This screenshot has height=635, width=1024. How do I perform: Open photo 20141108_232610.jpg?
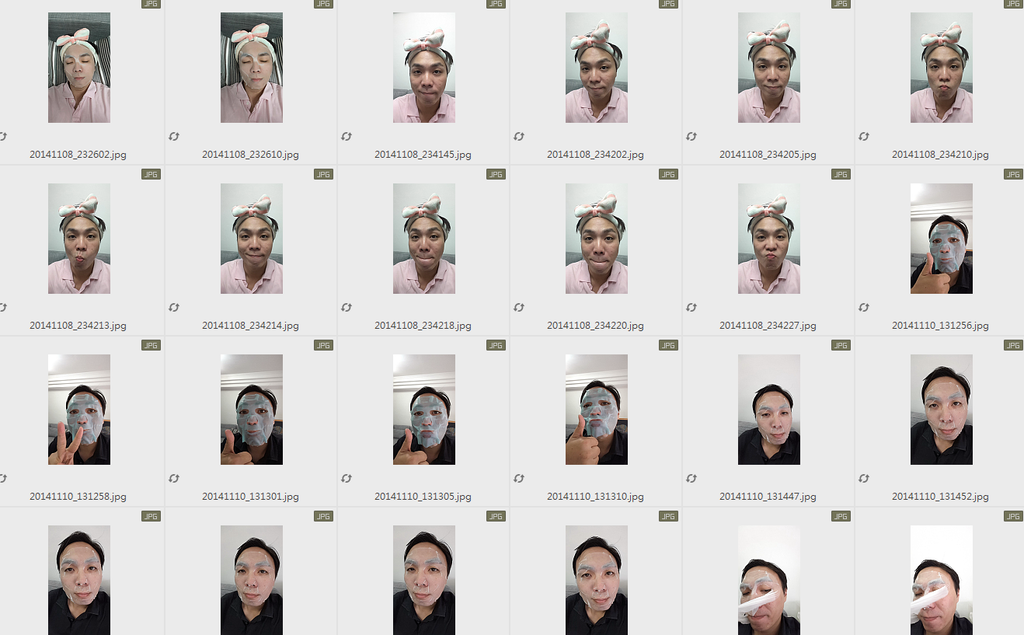pos(251,67)
